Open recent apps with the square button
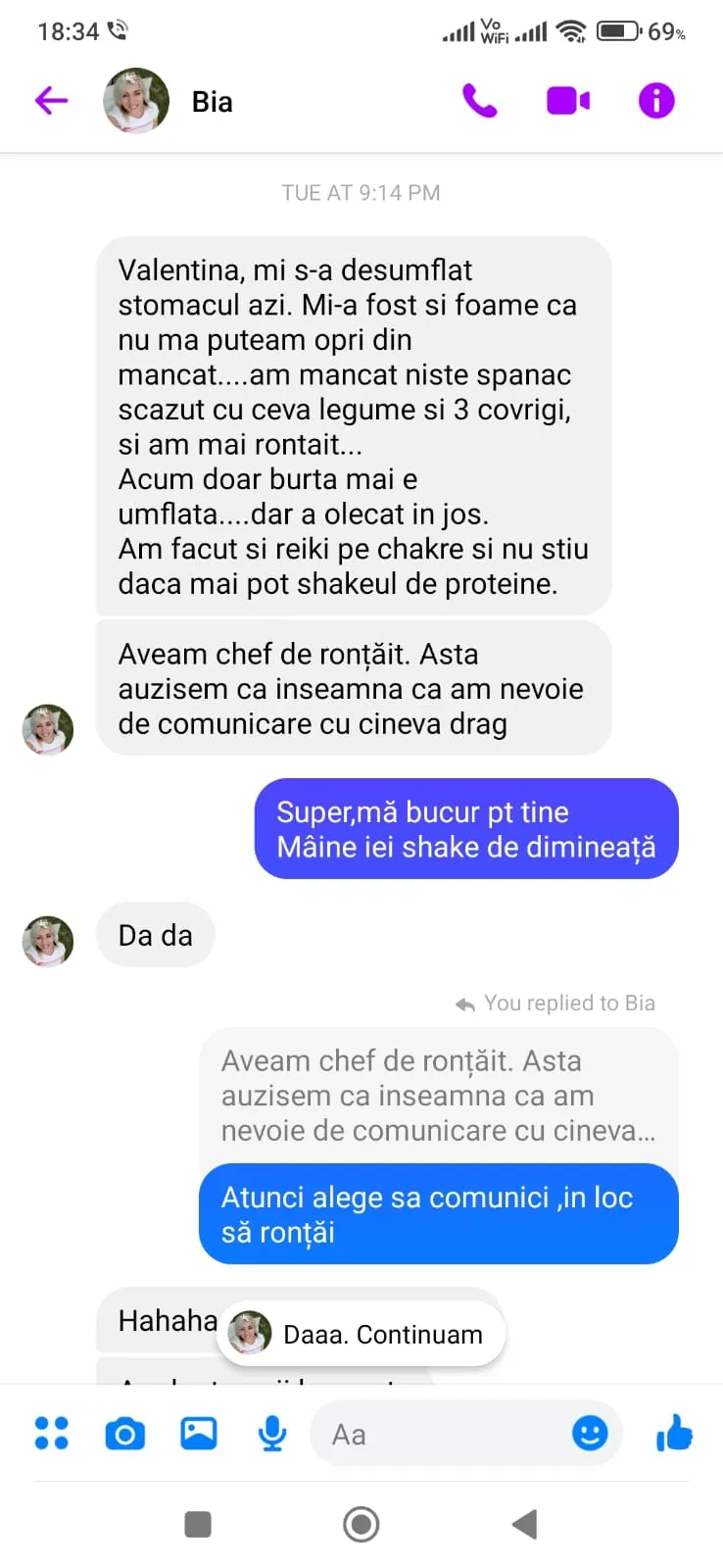723x1568 pixels. coord(198,1524)
